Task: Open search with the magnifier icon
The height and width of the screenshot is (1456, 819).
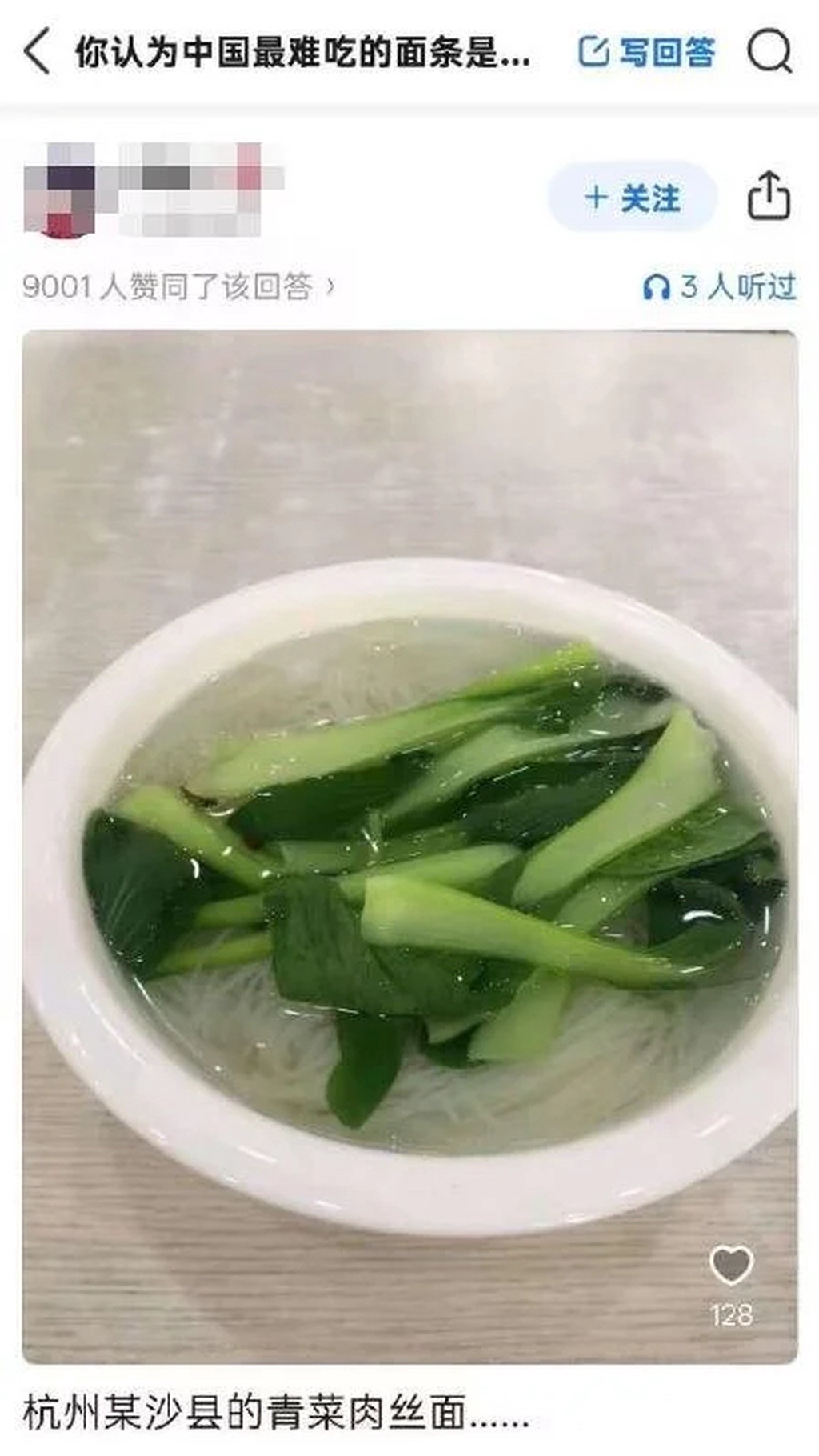Action: point(769,52)
